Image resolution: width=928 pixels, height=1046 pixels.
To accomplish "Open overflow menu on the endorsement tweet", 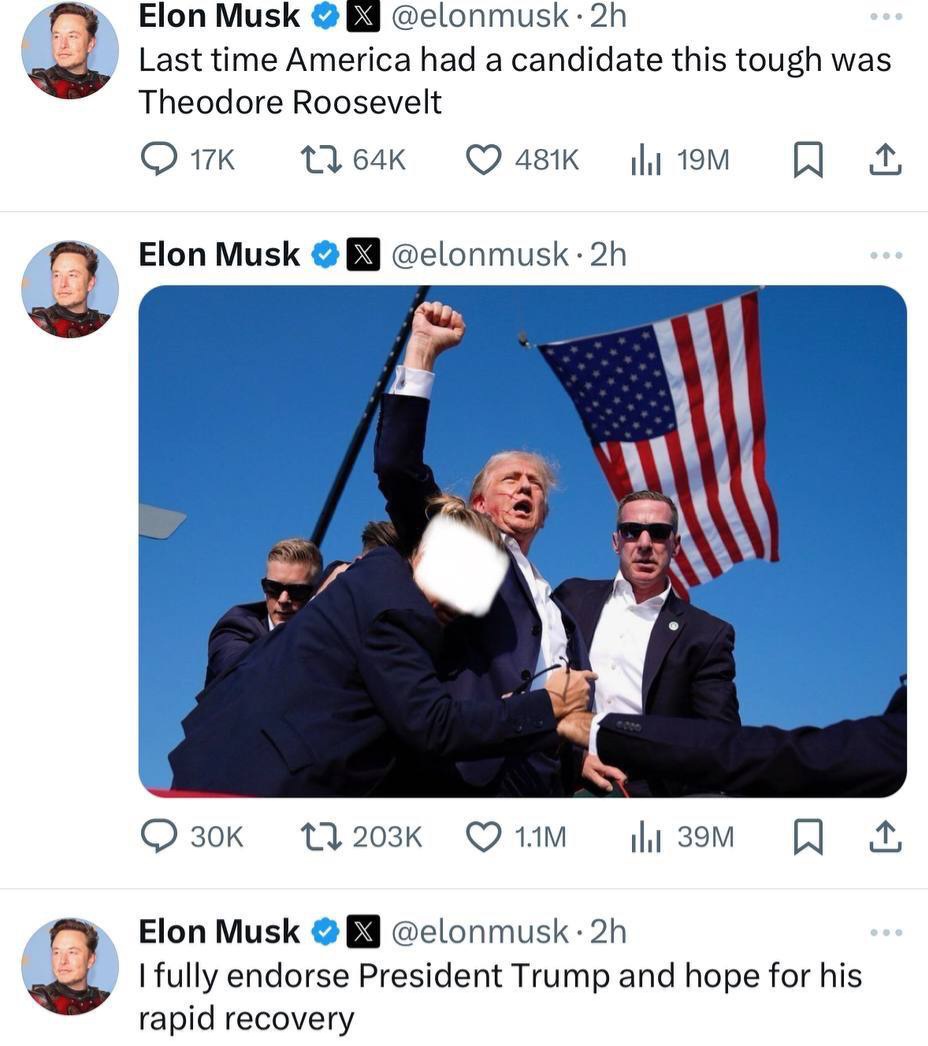I will [885, 932].
